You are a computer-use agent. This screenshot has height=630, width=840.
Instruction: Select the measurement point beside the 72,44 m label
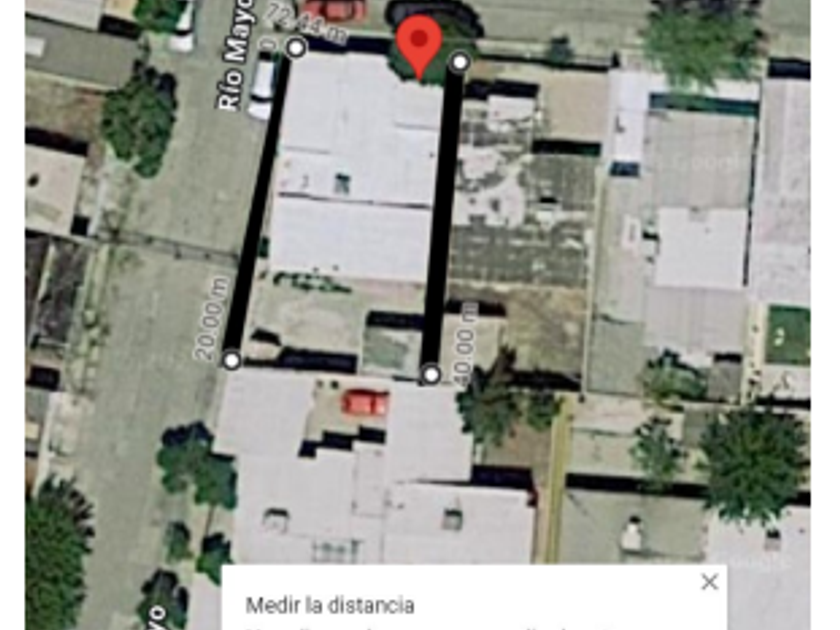pos(296,47)
